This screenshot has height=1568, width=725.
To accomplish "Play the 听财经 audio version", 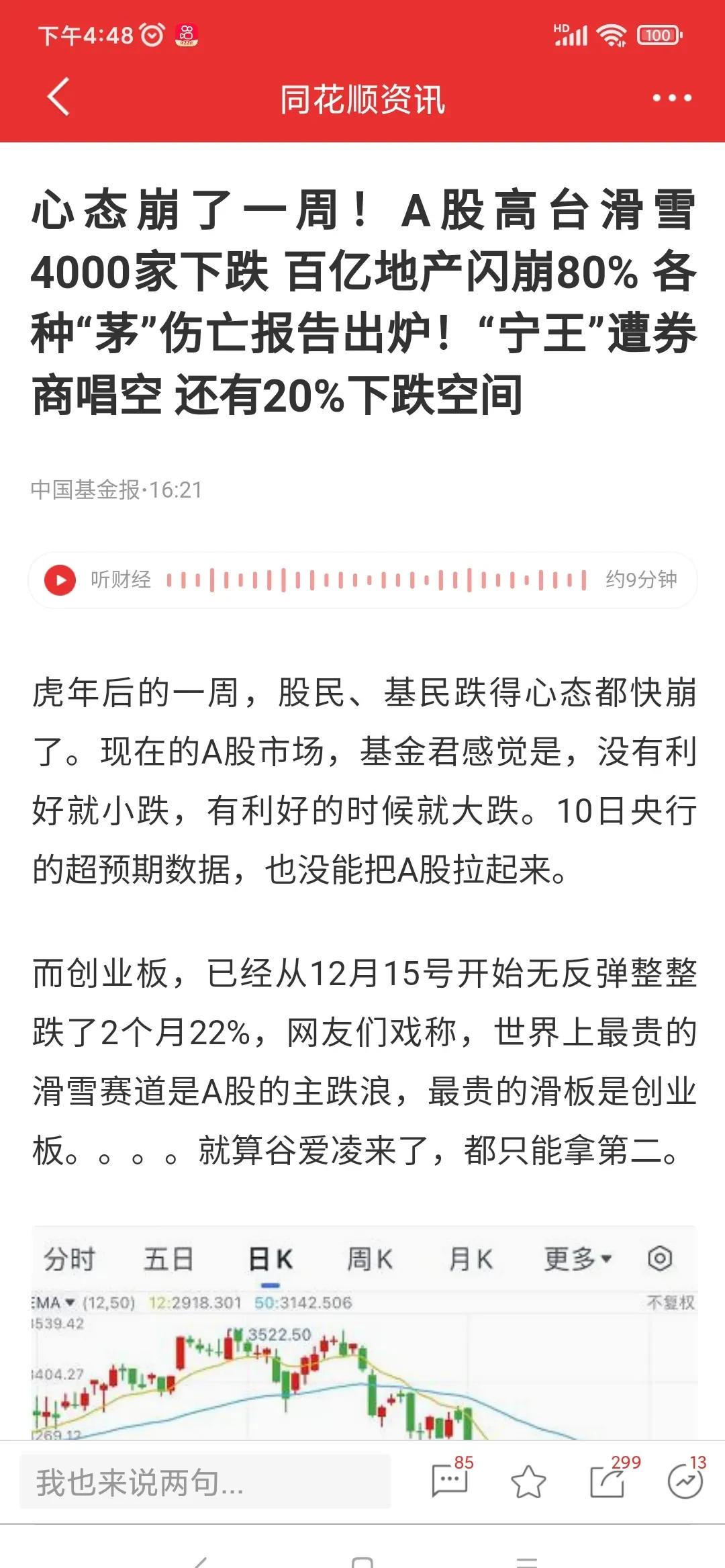I will tap(60, 580).
